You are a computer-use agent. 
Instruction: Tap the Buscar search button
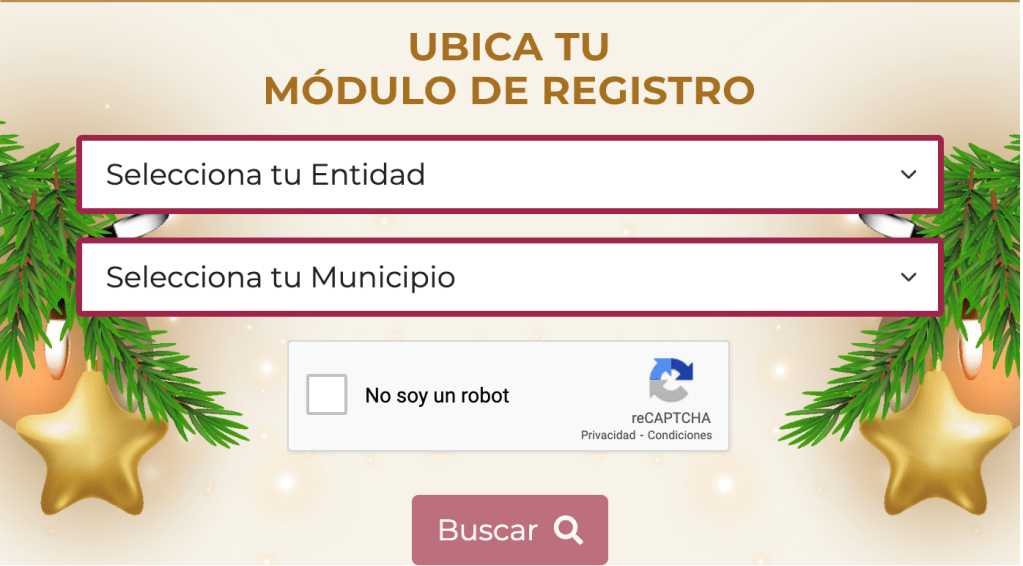(x=509, y=530)
